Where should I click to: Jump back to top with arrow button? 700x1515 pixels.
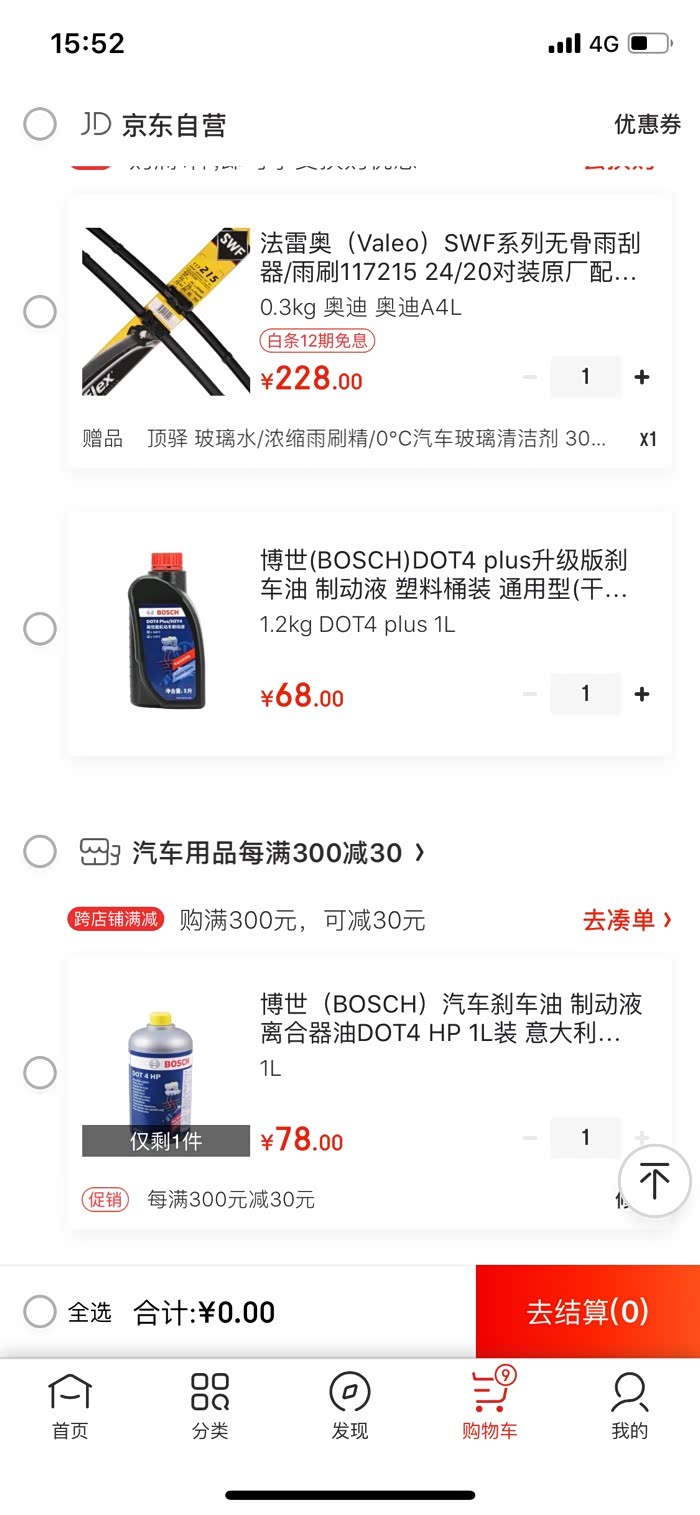point(655,1181)
